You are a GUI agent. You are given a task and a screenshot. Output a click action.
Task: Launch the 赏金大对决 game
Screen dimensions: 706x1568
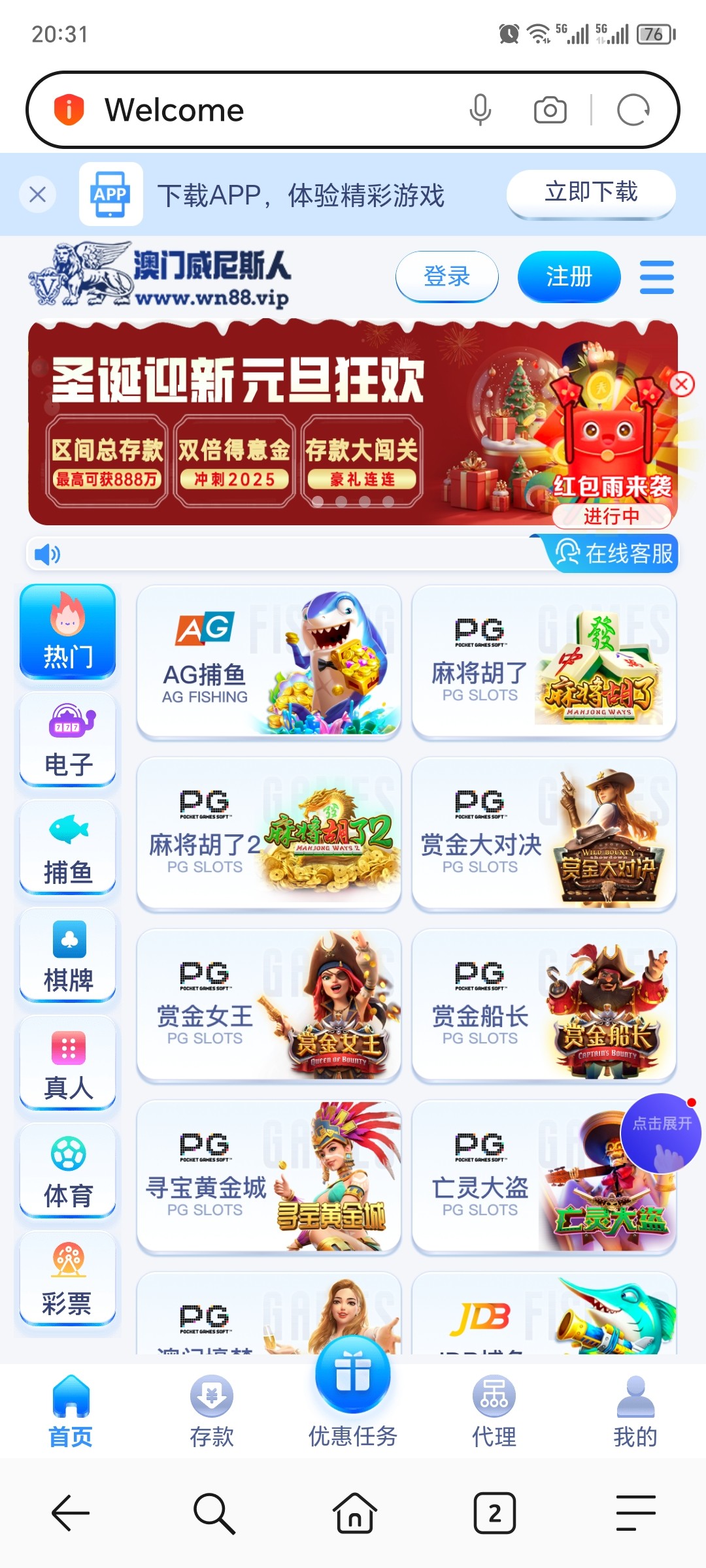544,834
